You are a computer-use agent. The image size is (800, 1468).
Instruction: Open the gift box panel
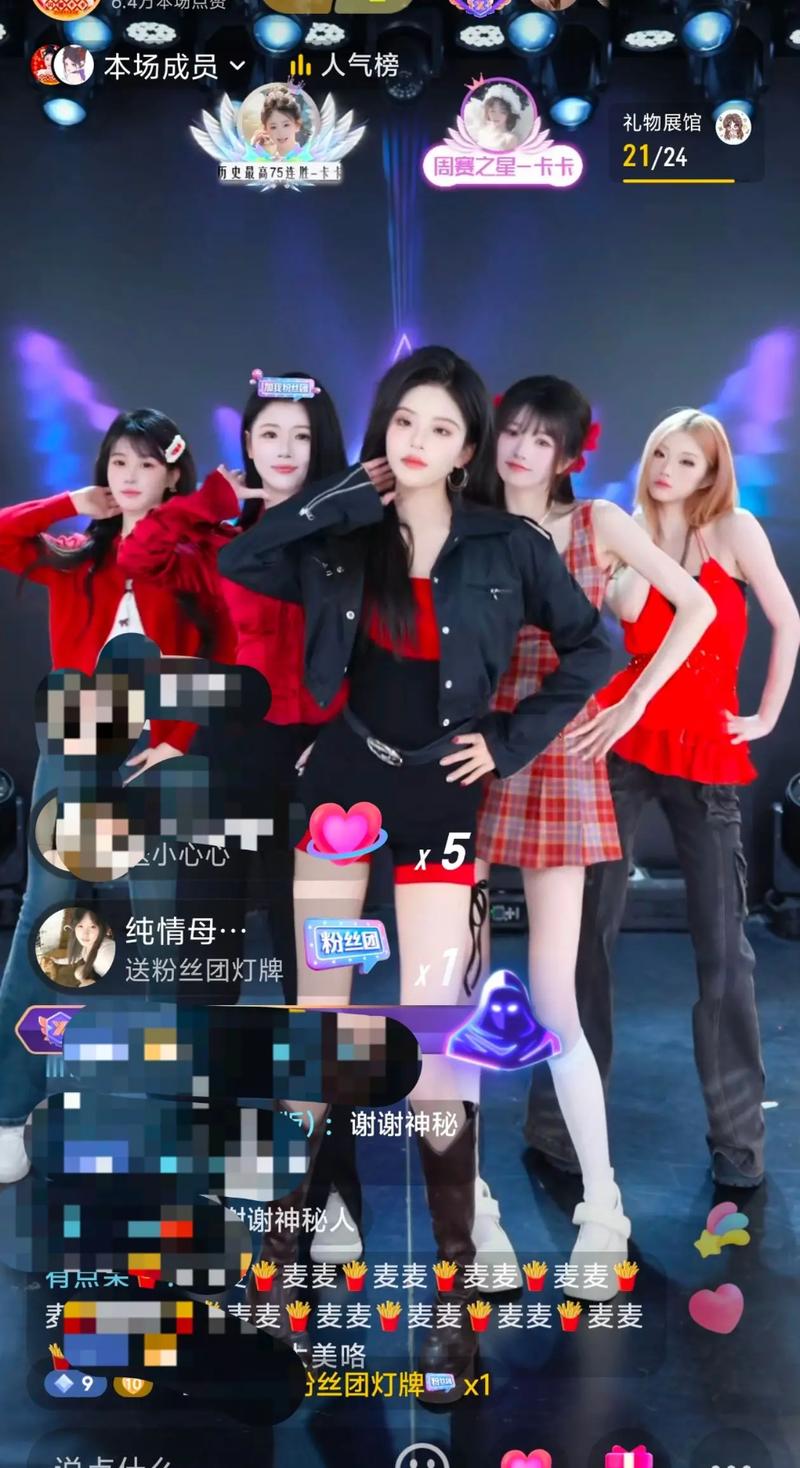[x=629, y=1457]
